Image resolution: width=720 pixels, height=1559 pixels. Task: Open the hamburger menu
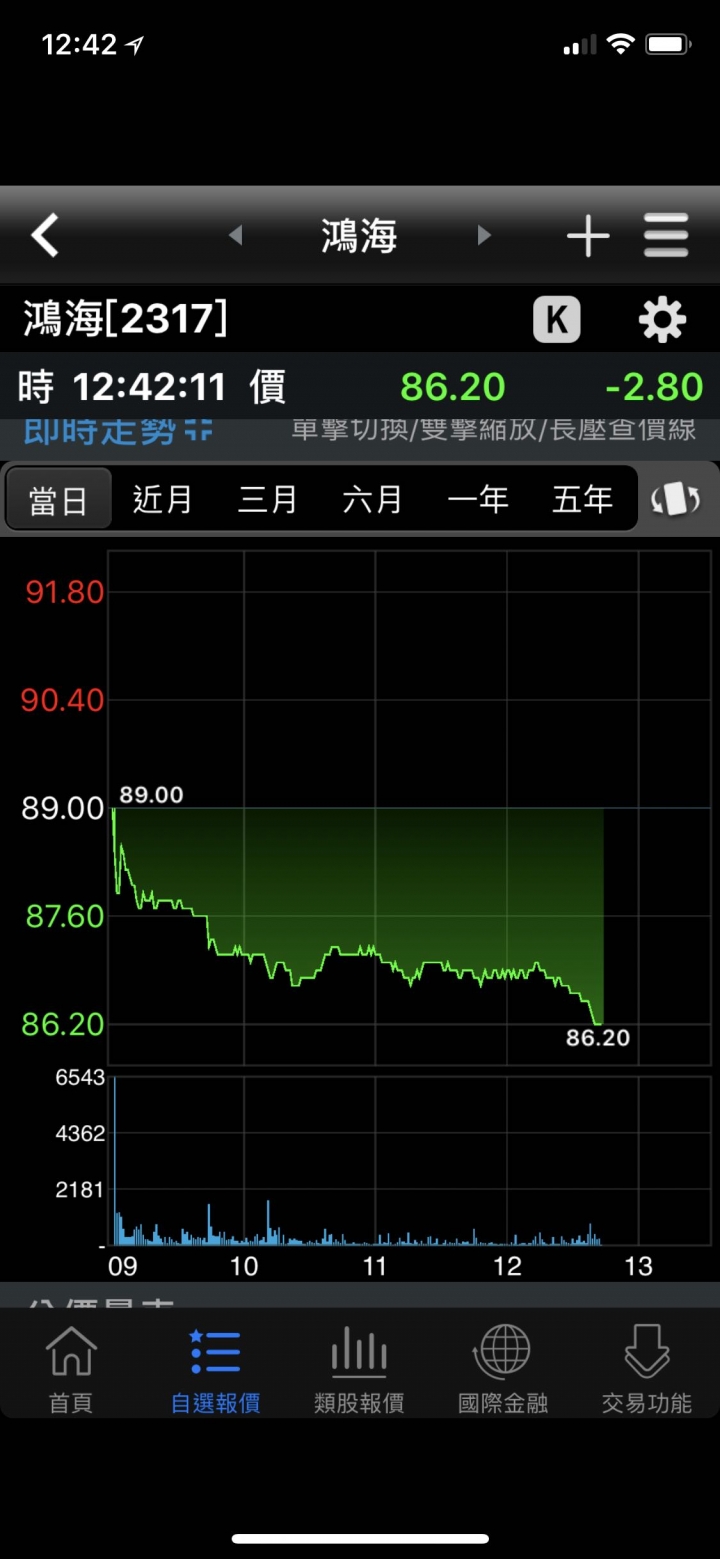[x=666, y=236]
